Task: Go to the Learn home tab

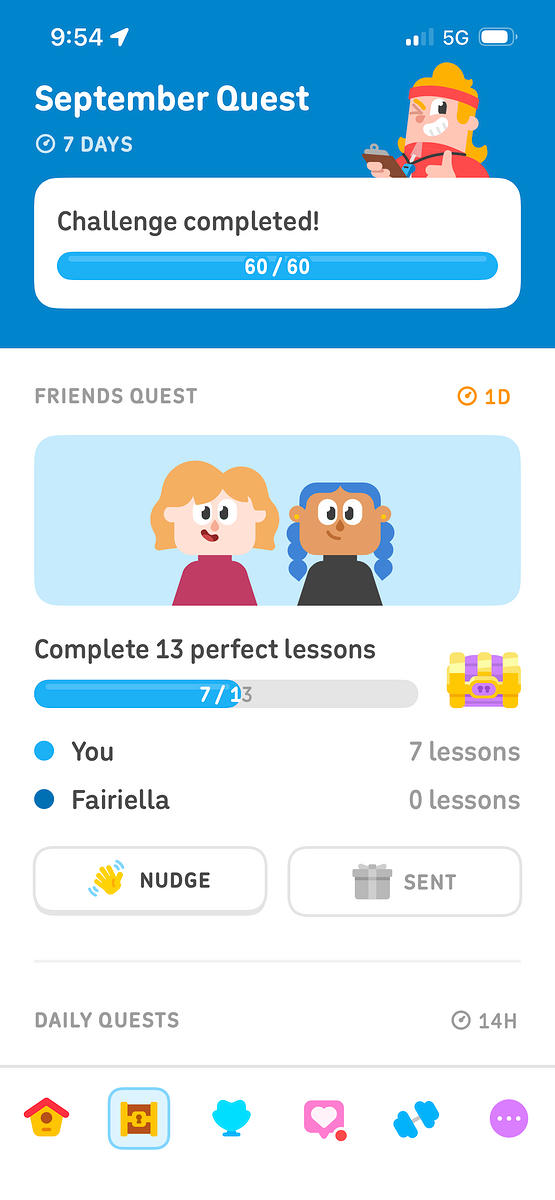Action: (x=47, y=1118)
